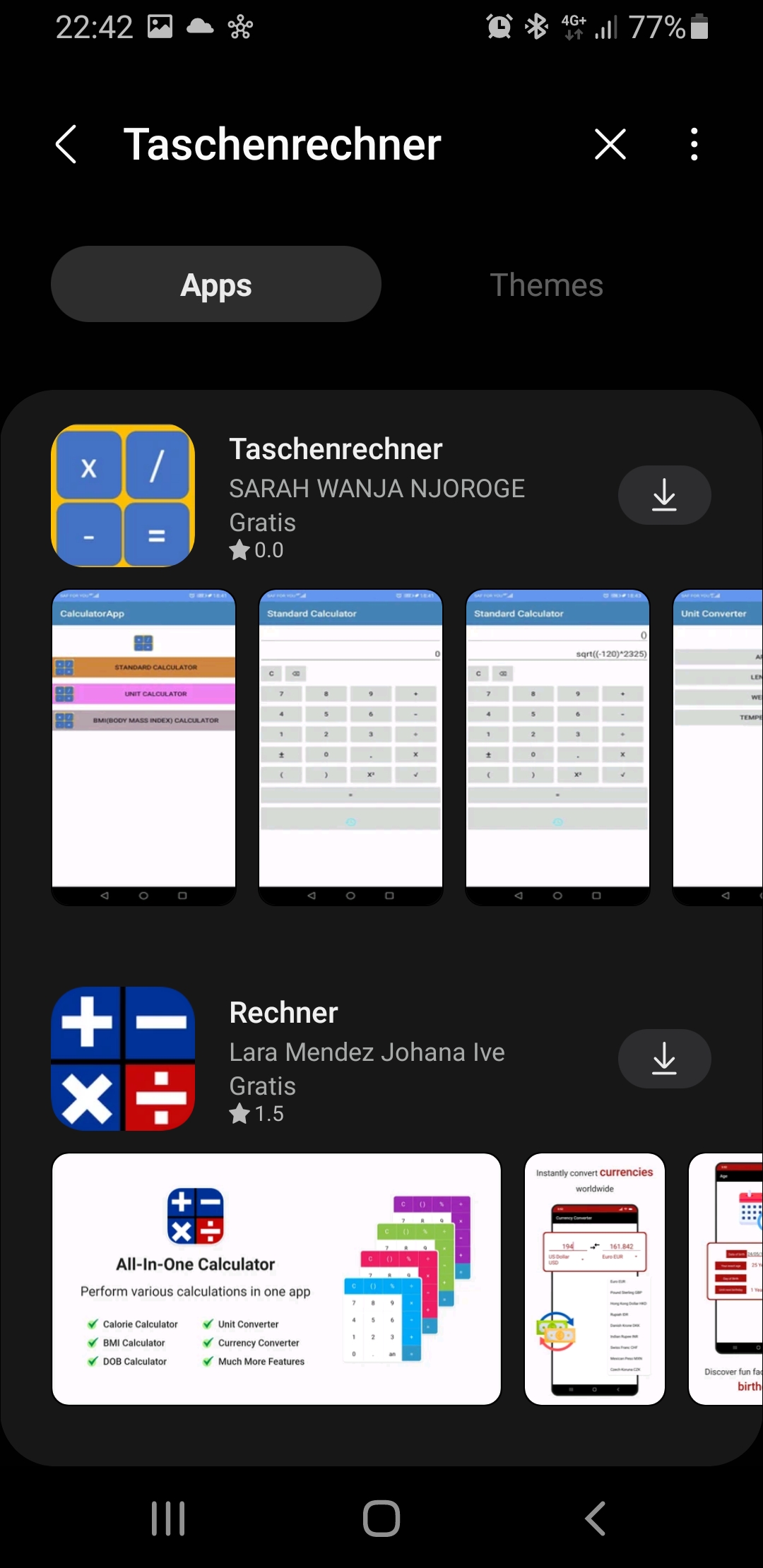View the All-In-One Calculator banner
Viewport: 763px width, 1568px height.
pyautogui.click(x=276, y=1279)
